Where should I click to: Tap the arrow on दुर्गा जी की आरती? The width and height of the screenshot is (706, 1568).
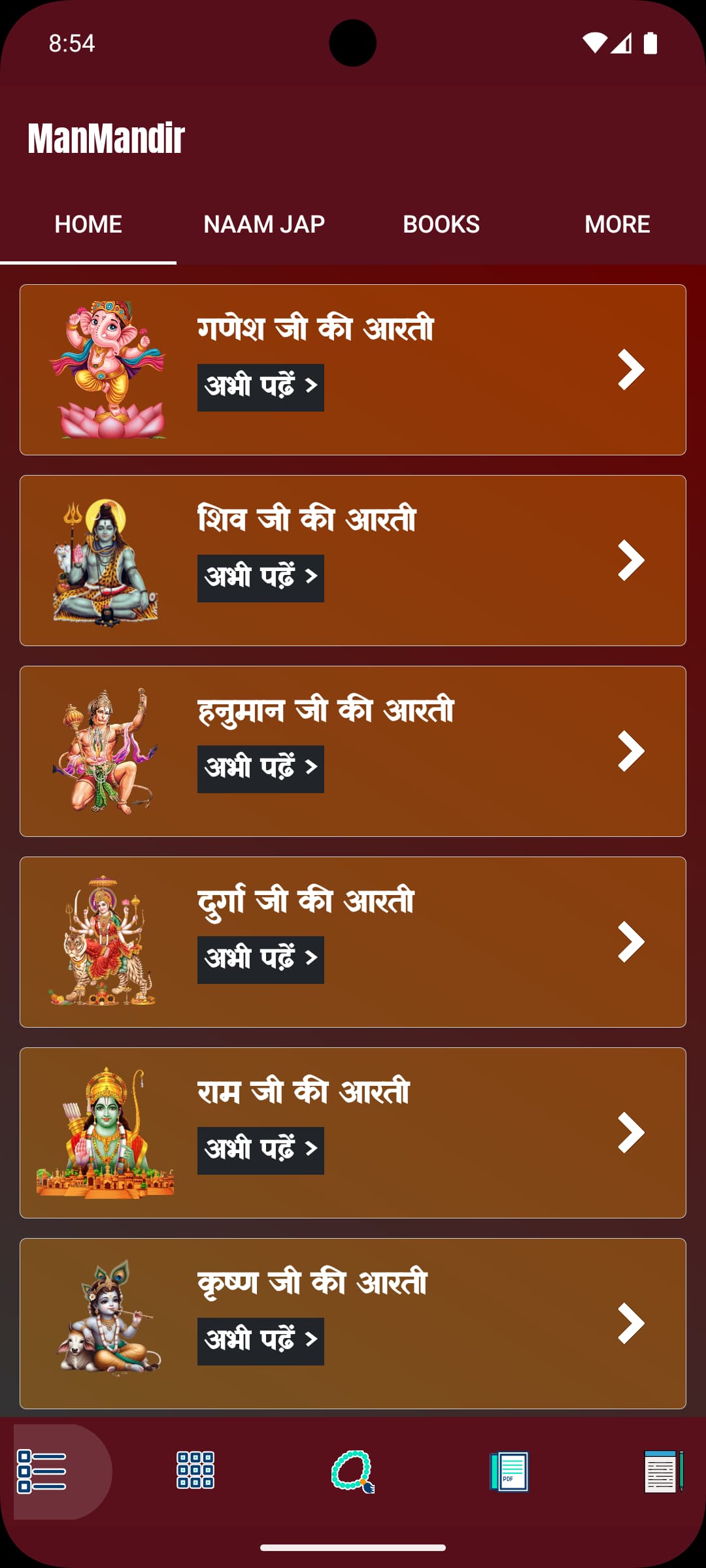[x=631, y=942]
